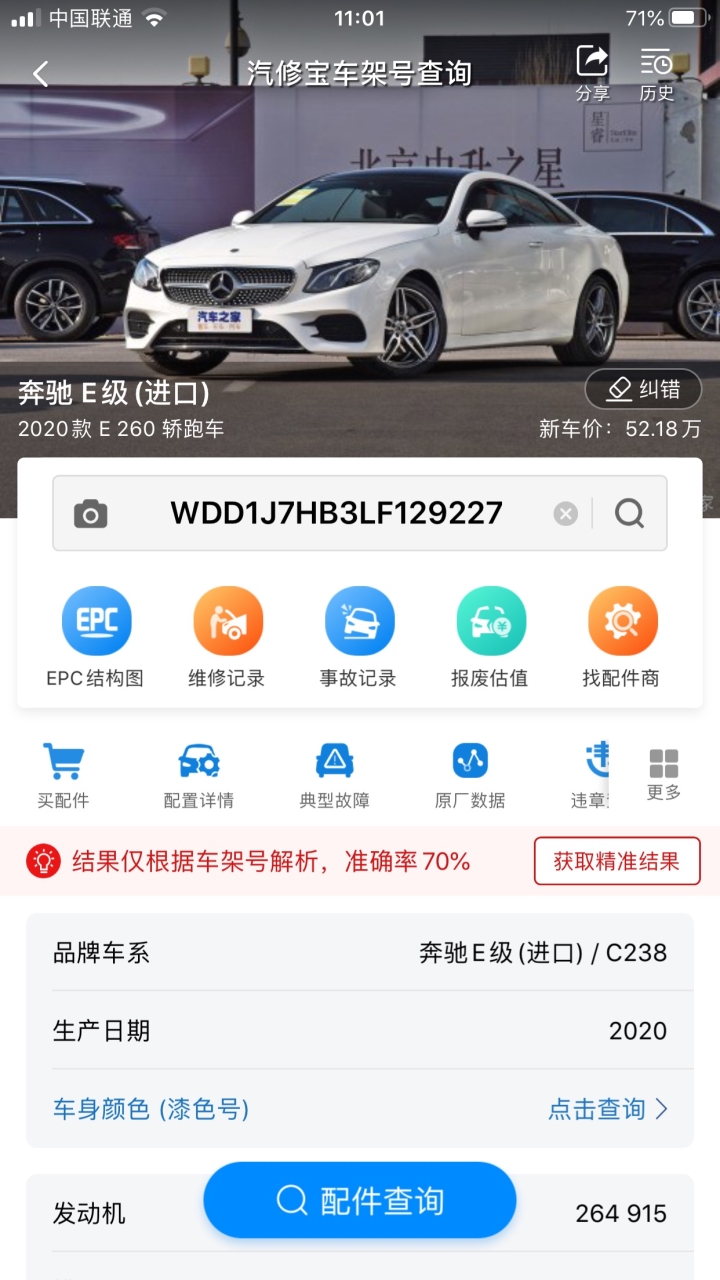The image size is (720, 1280).
Task: Tap the 纠错 correction button
Action: pos(643,389)
